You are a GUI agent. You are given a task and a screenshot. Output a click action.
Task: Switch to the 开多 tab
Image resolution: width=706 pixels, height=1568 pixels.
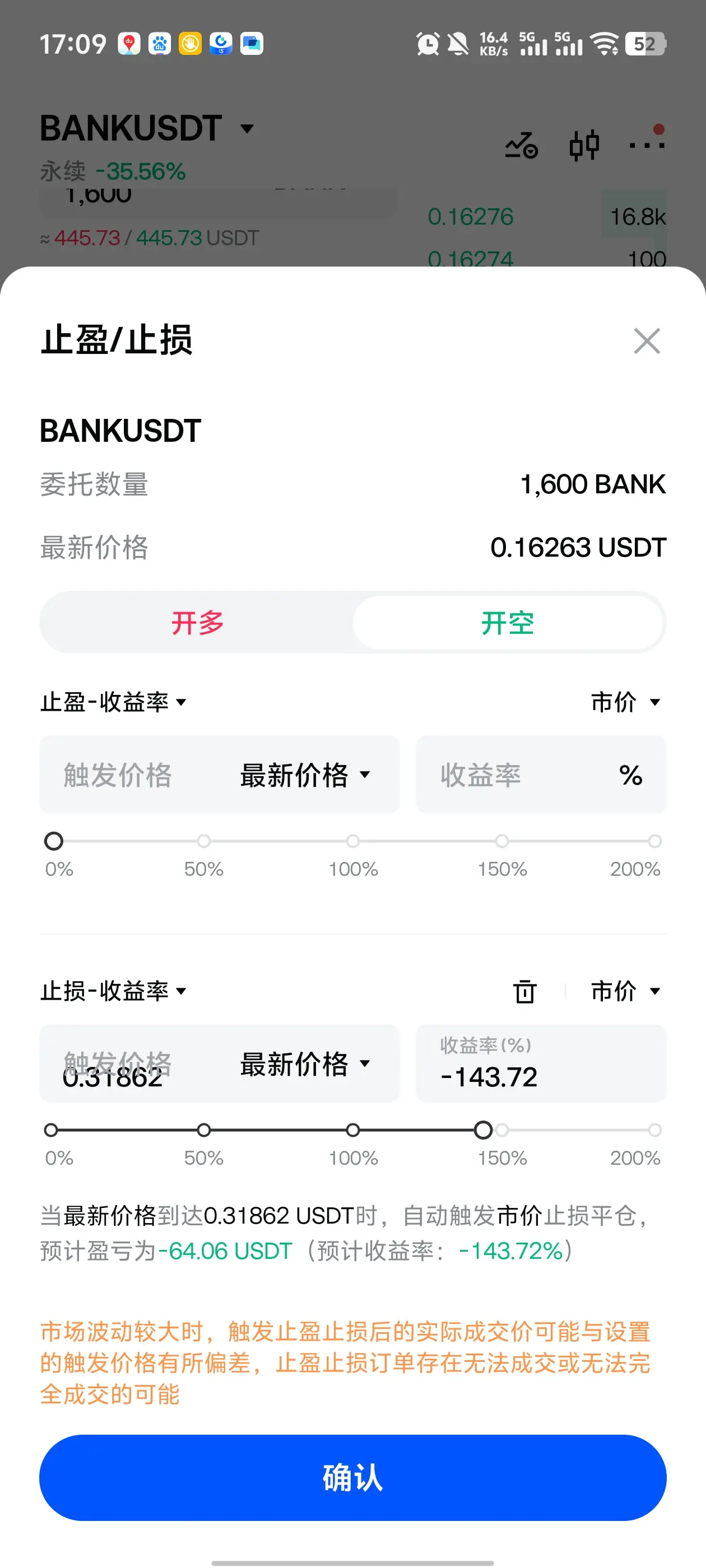pyautogui.click(x=197, y=623)
